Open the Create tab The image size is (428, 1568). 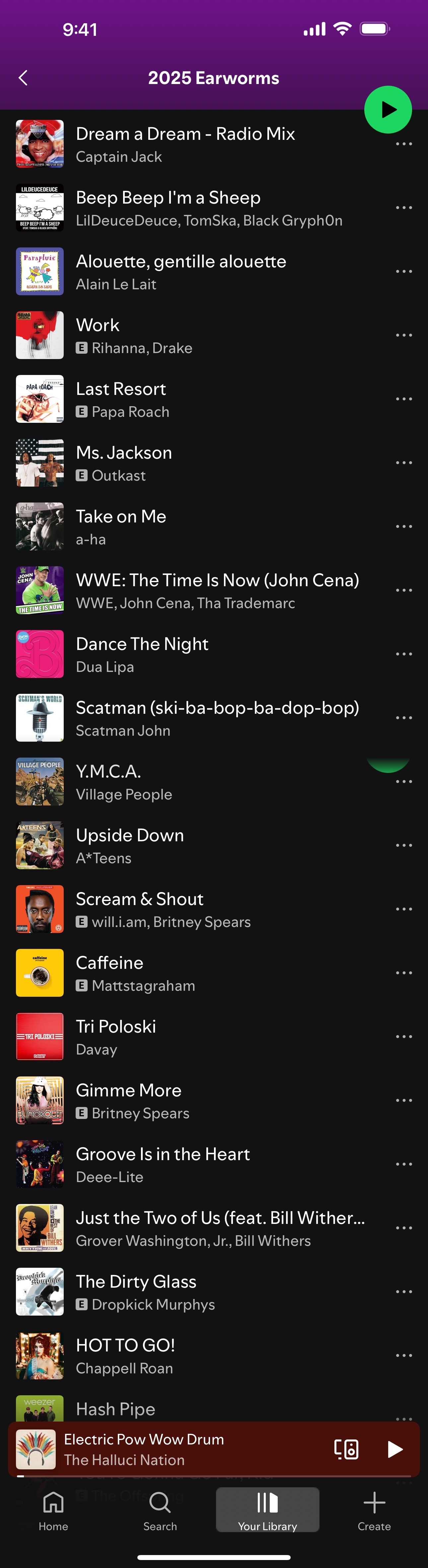374,1511
